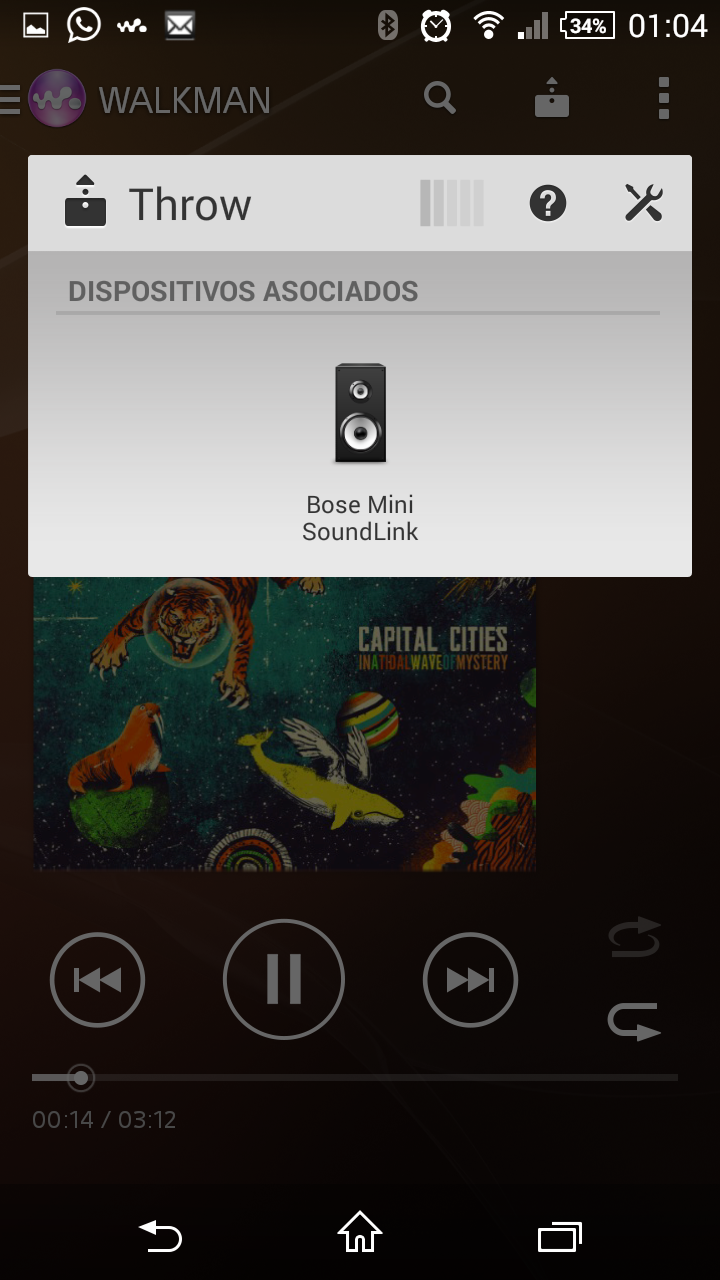Open Throw settings tools icon
Viewport: 720px width, 1280px height.
[x=643, y=203]
